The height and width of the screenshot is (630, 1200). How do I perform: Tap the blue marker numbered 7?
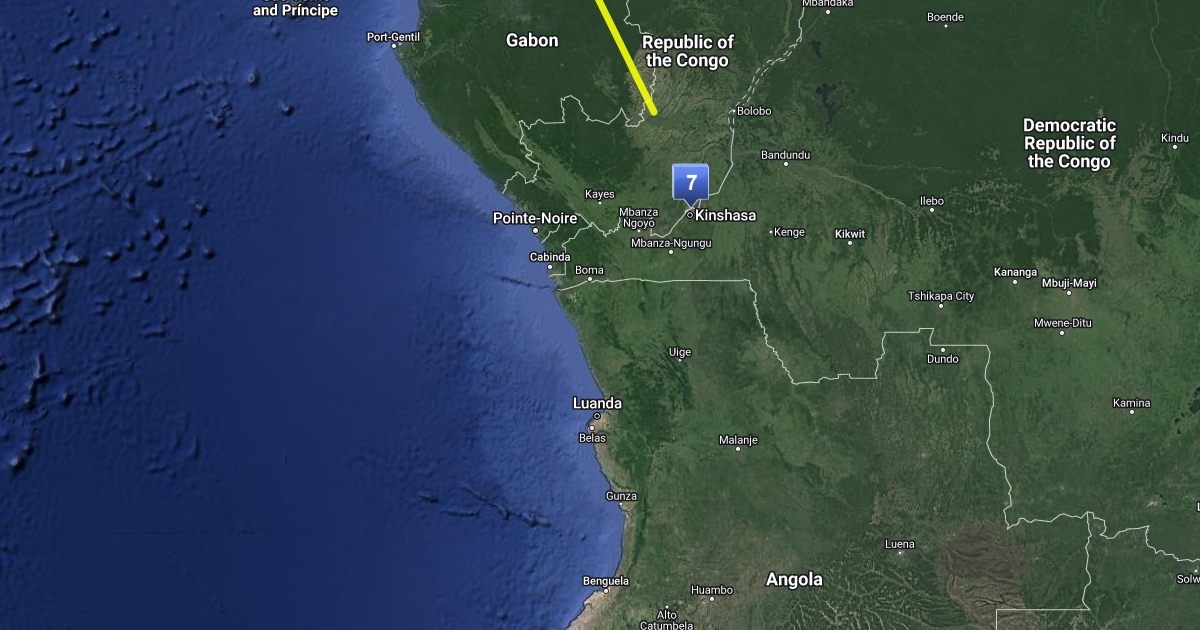(x=690, y=182)
